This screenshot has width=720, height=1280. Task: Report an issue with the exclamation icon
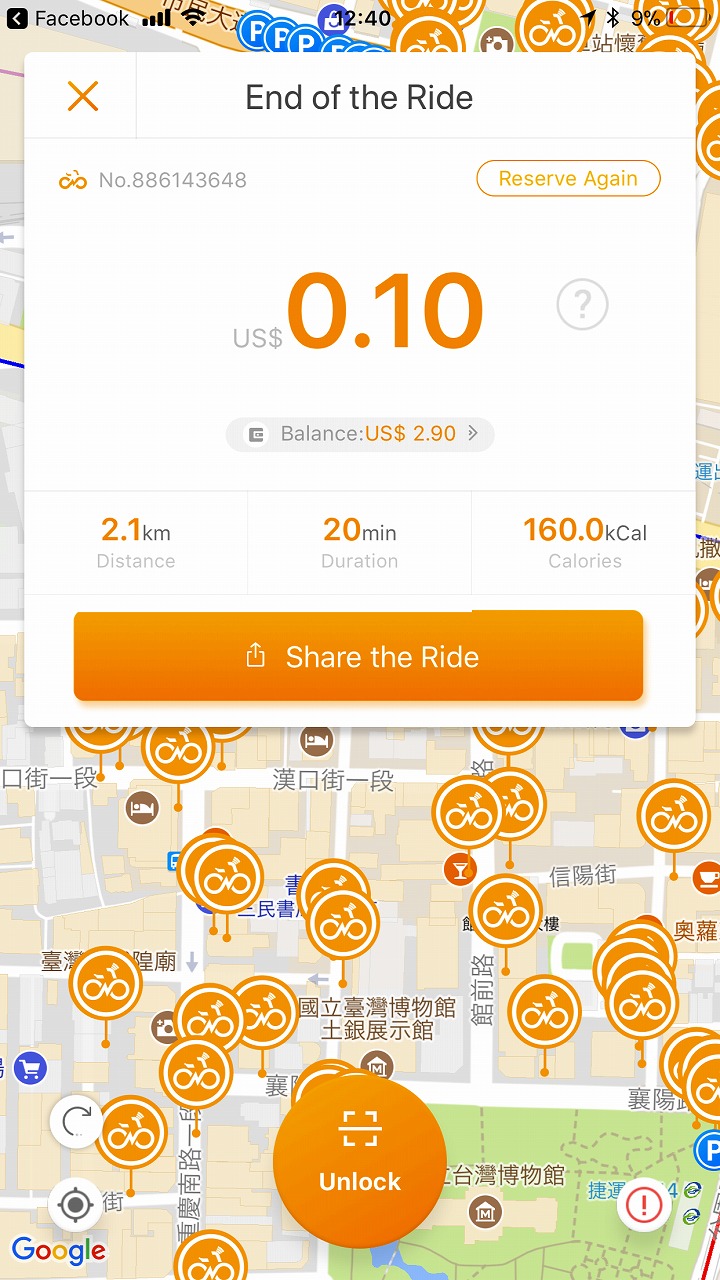coord(644,1207)
